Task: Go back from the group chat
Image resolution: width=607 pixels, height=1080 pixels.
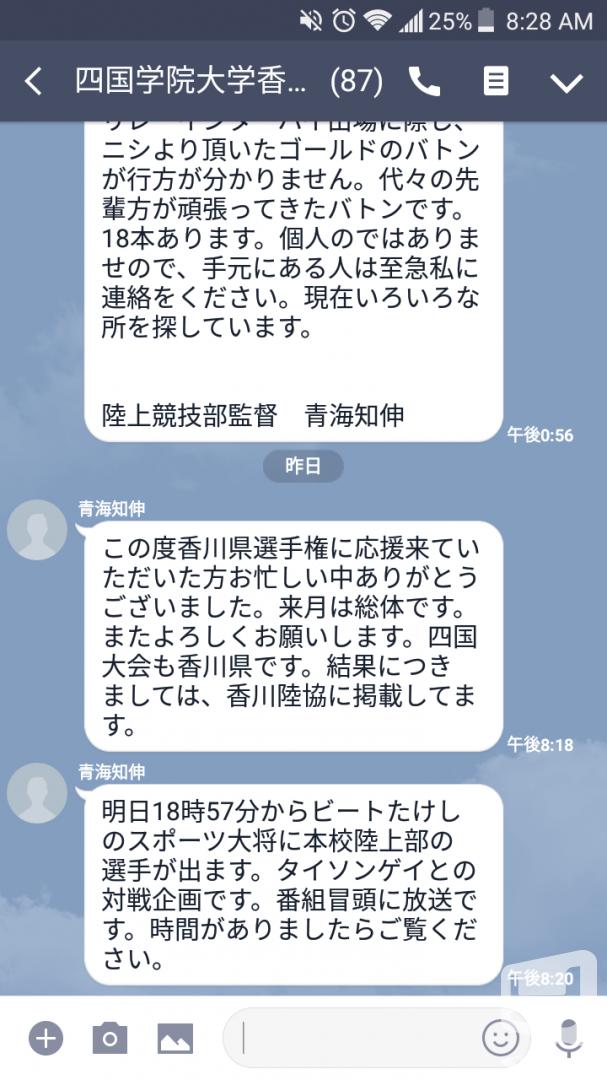Action: tap(33, 82)
